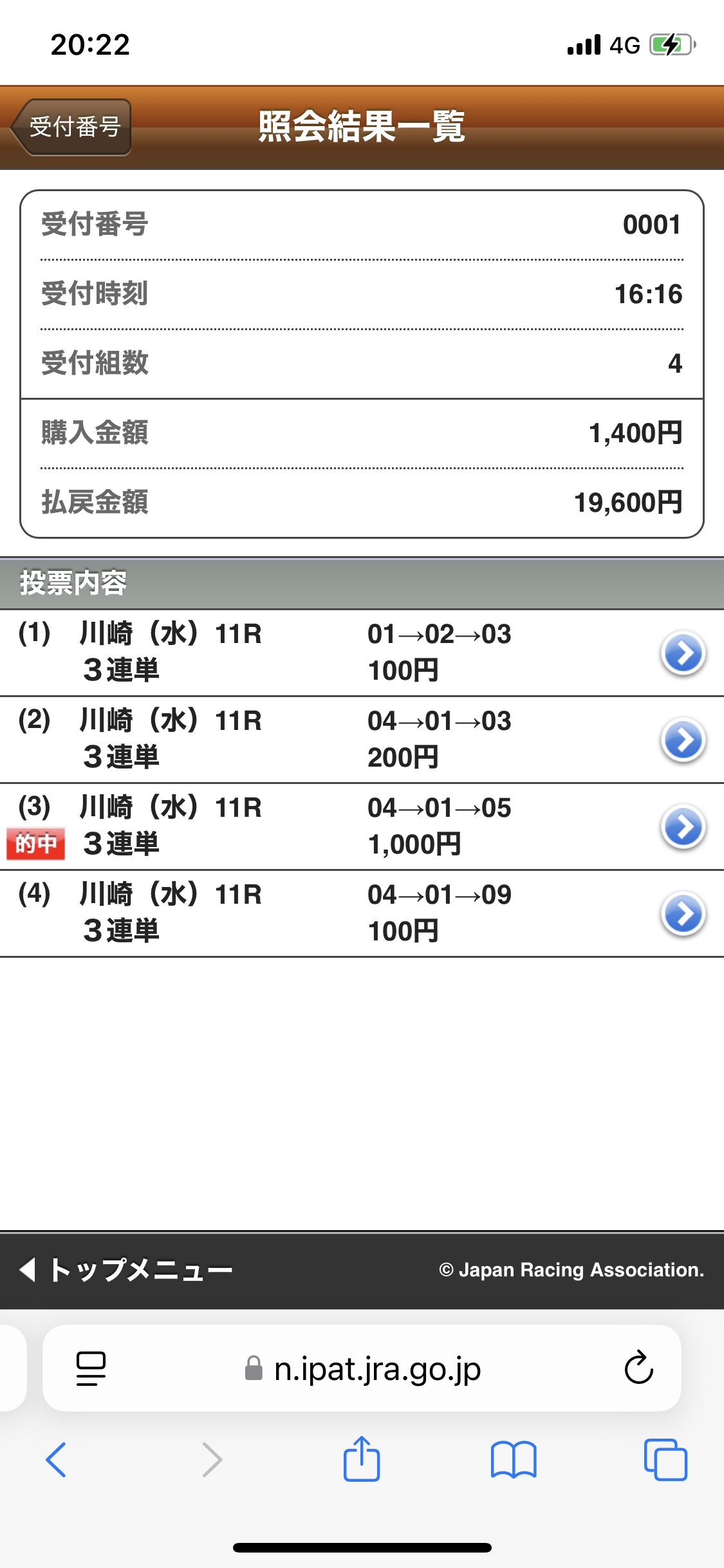View the winning bet 04→01→05
Image resolution: width=724 pixels, height=1568 pixels.
tap(683, 826)
